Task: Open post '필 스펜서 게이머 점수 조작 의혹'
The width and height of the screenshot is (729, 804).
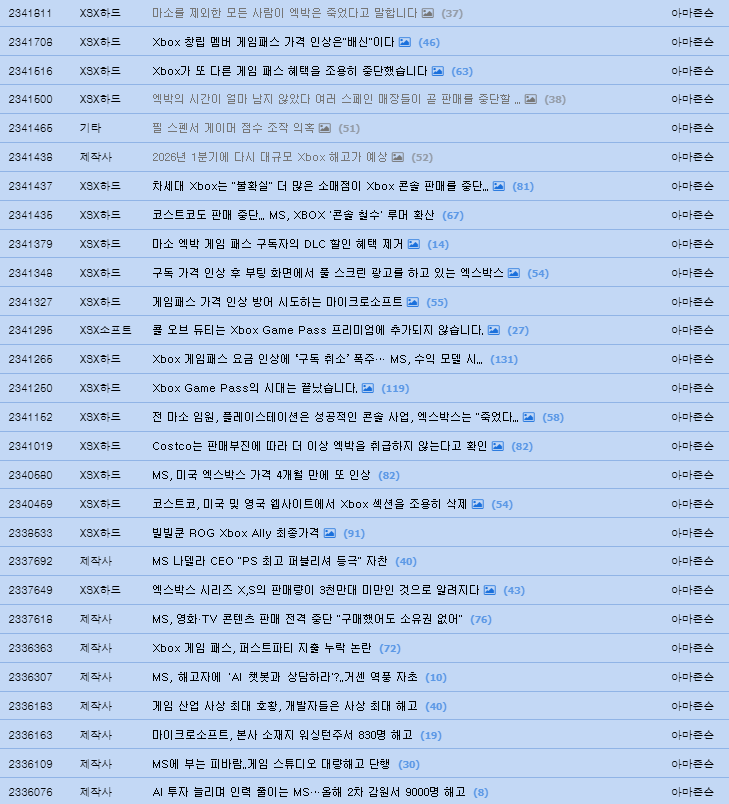Action: pyautogui.click(x=233, y=128)
